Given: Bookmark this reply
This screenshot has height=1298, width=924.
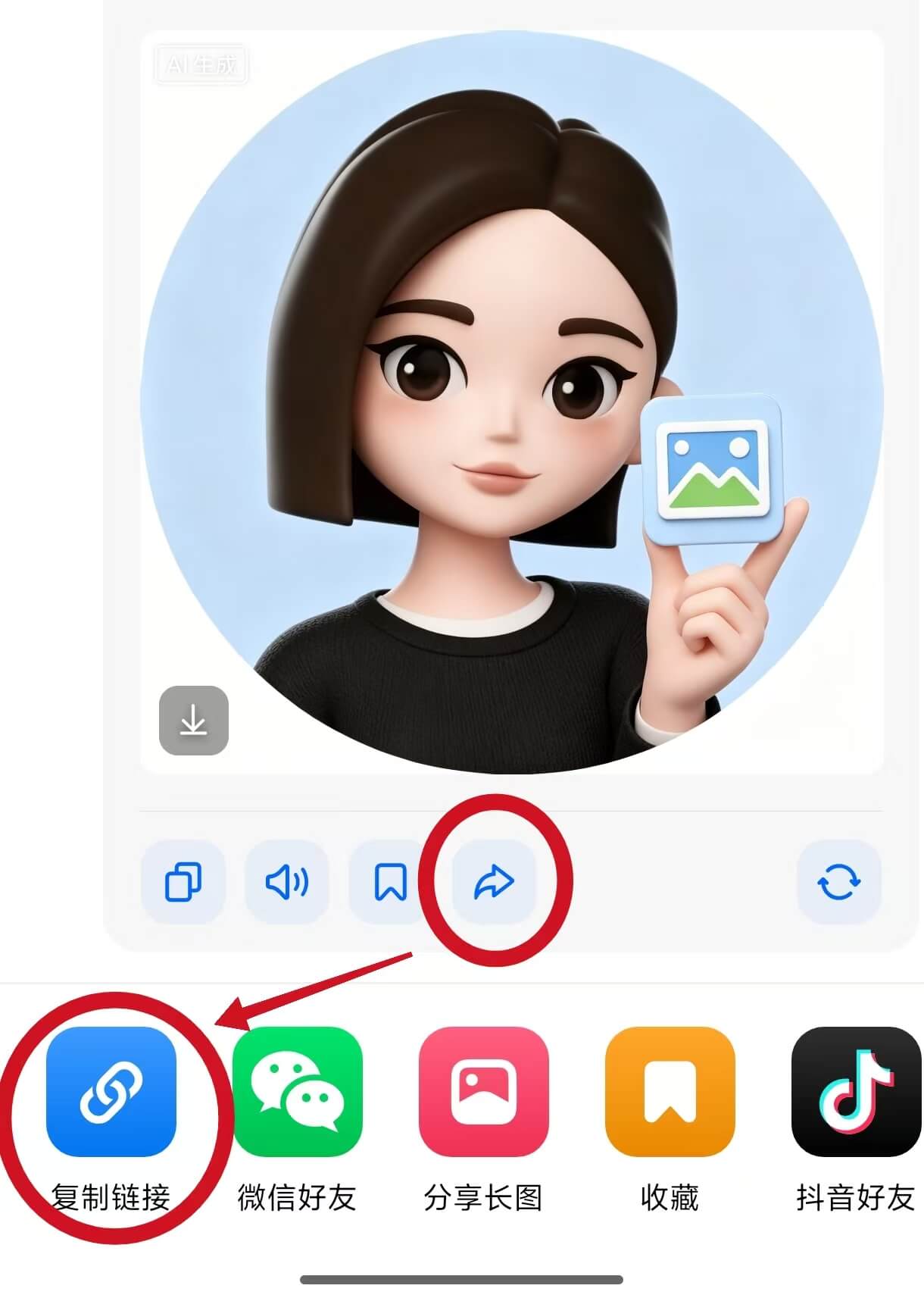Looking at the screenshot, I should (x=390, y=881).
